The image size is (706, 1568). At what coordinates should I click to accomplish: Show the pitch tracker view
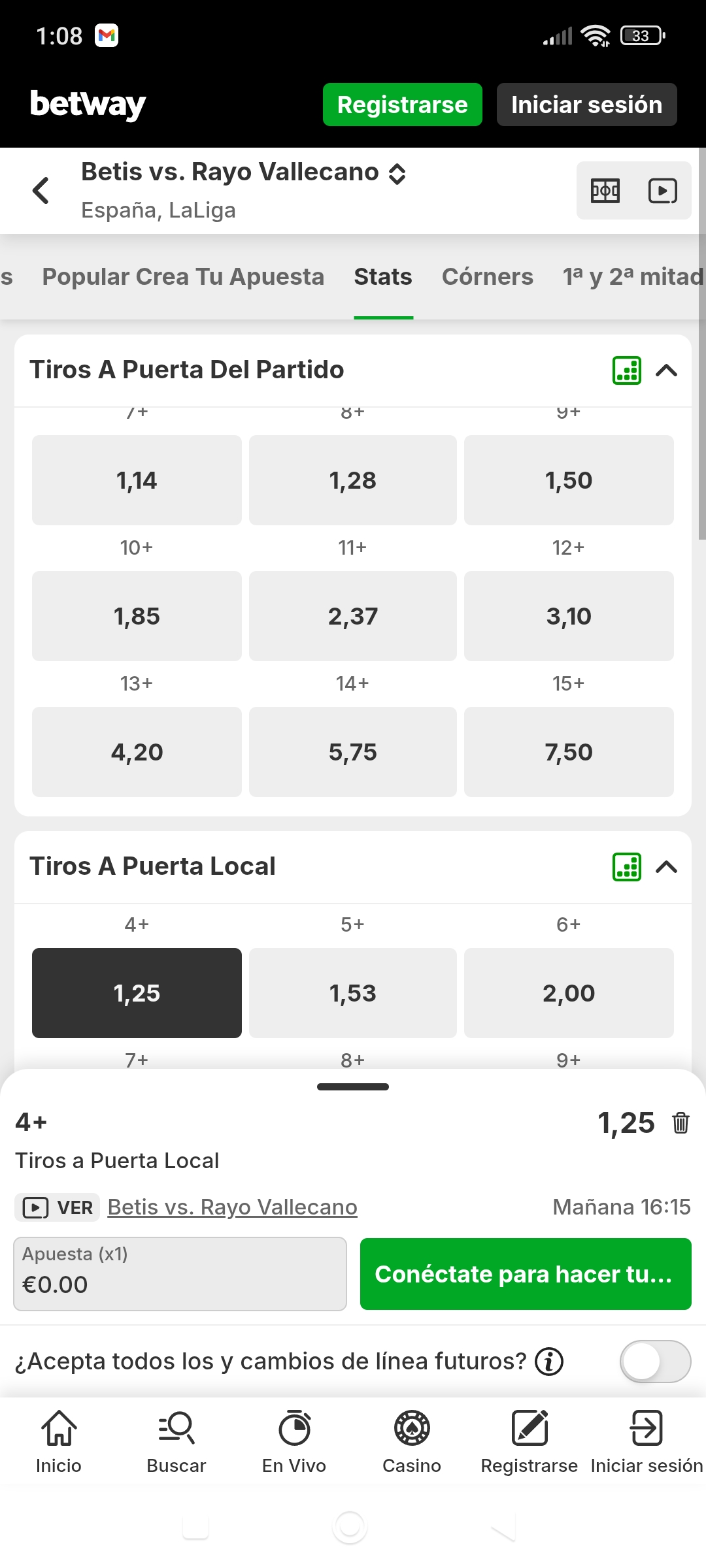pos(605,191)
